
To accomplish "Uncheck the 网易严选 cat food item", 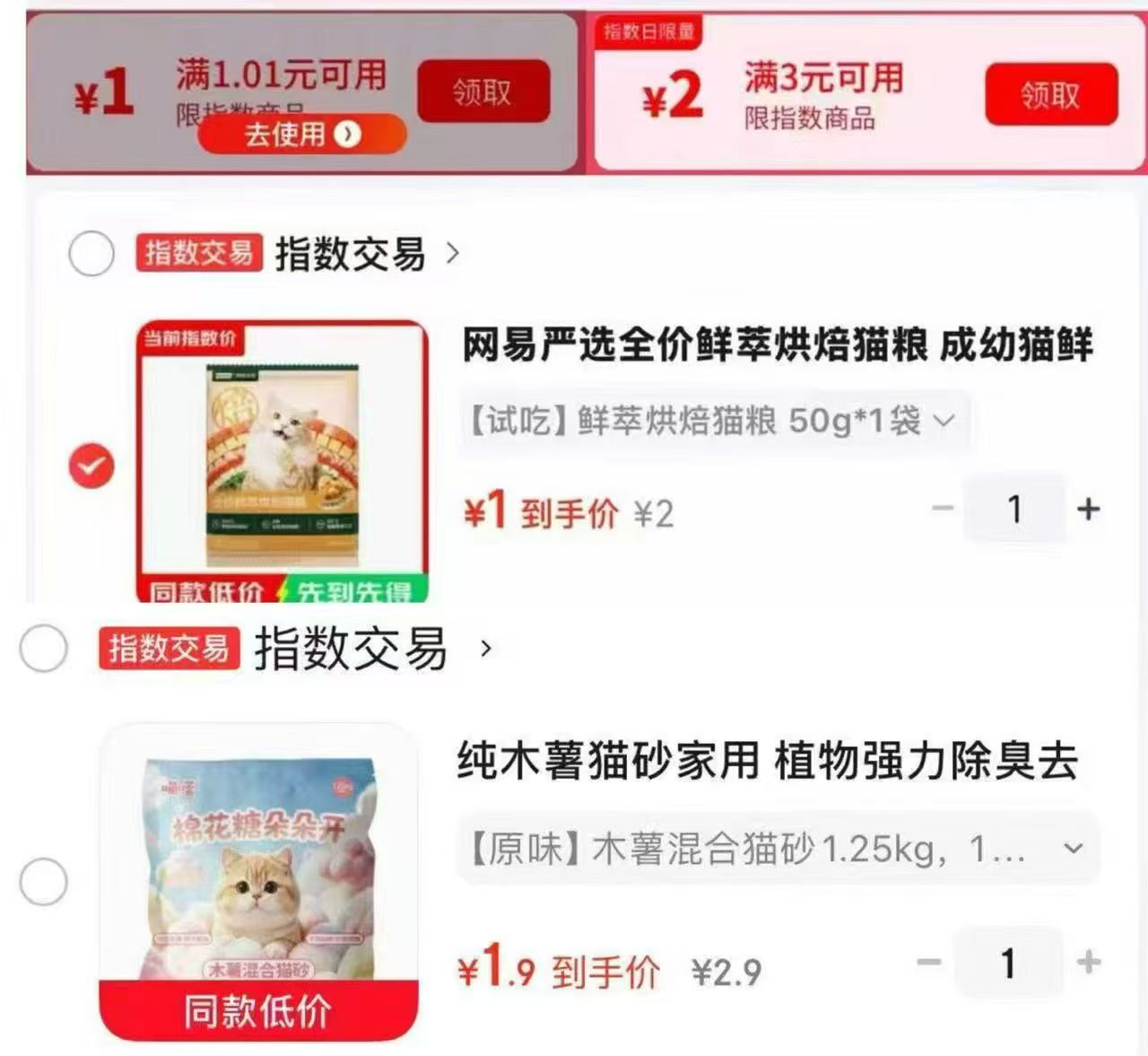I will coord(91,467).
